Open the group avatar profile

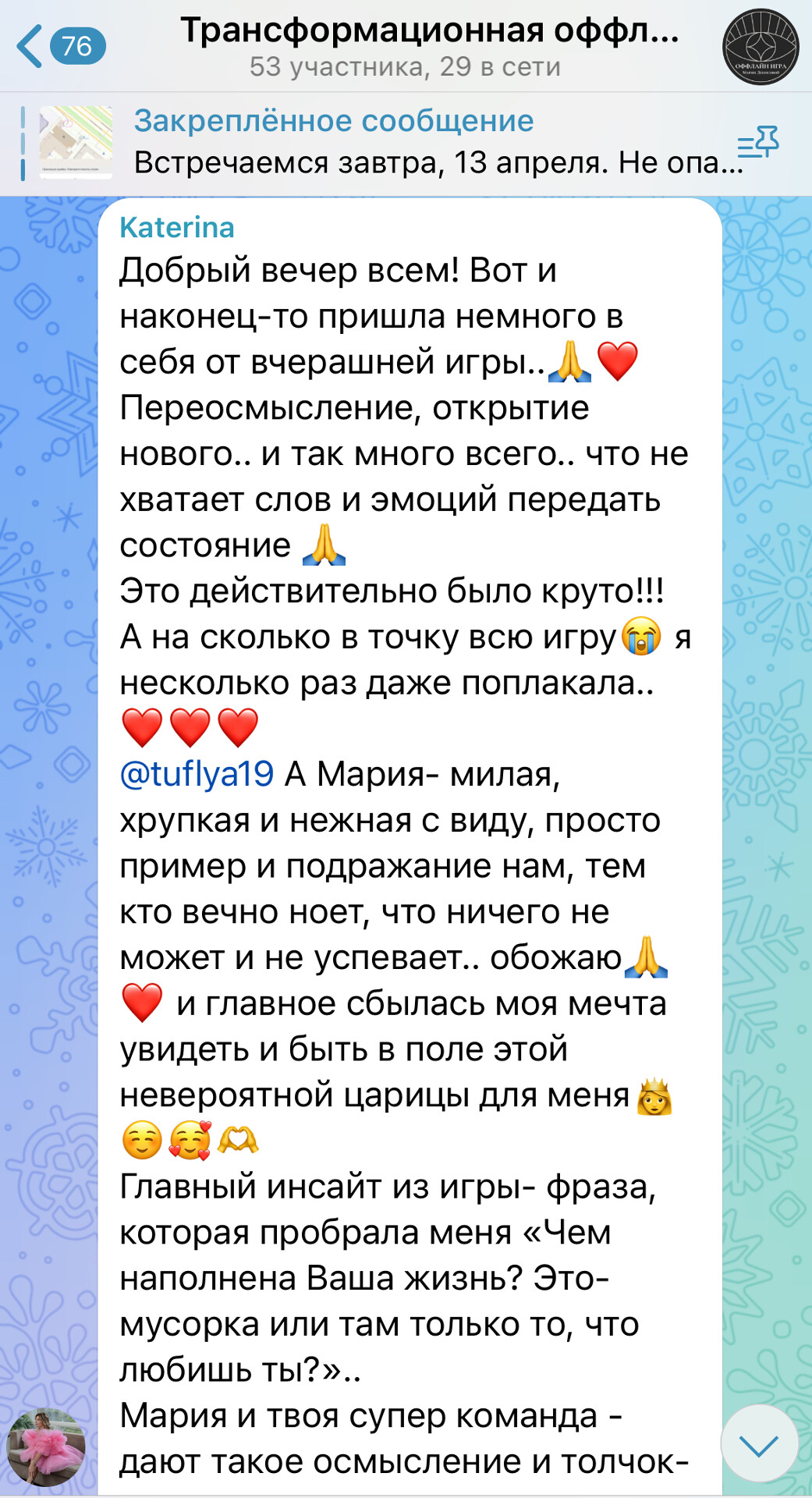click(760, 47)
